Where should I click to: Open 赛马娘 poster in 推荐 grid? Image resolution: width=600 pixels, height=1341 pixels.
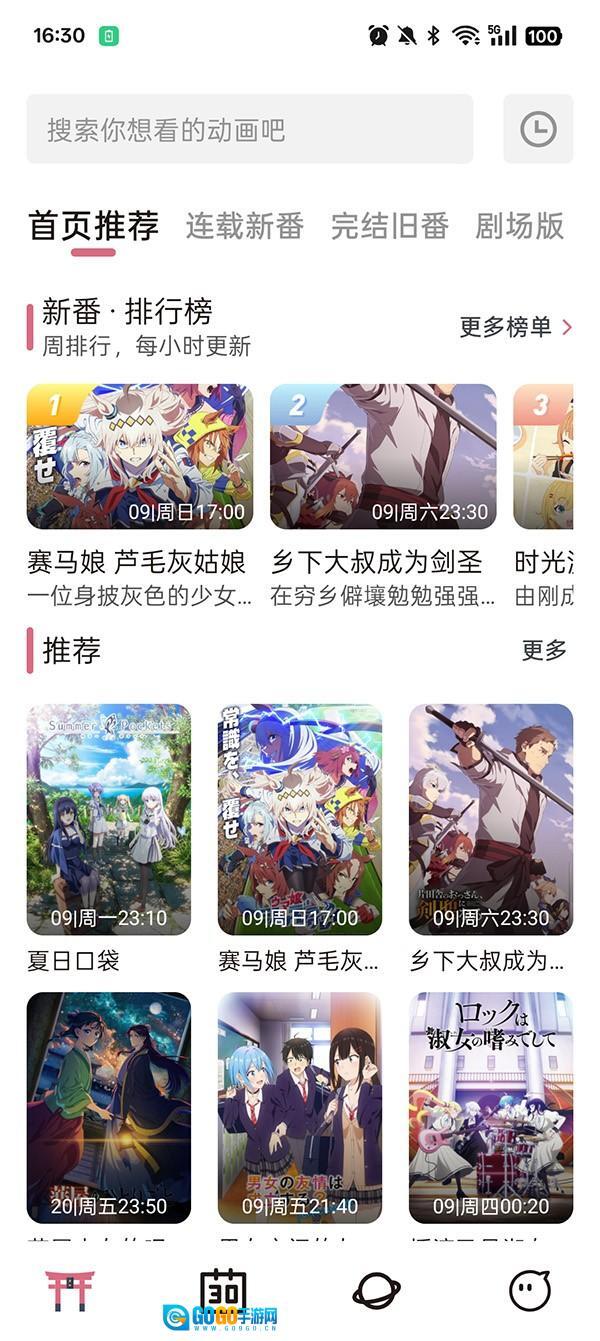(300, 820)
